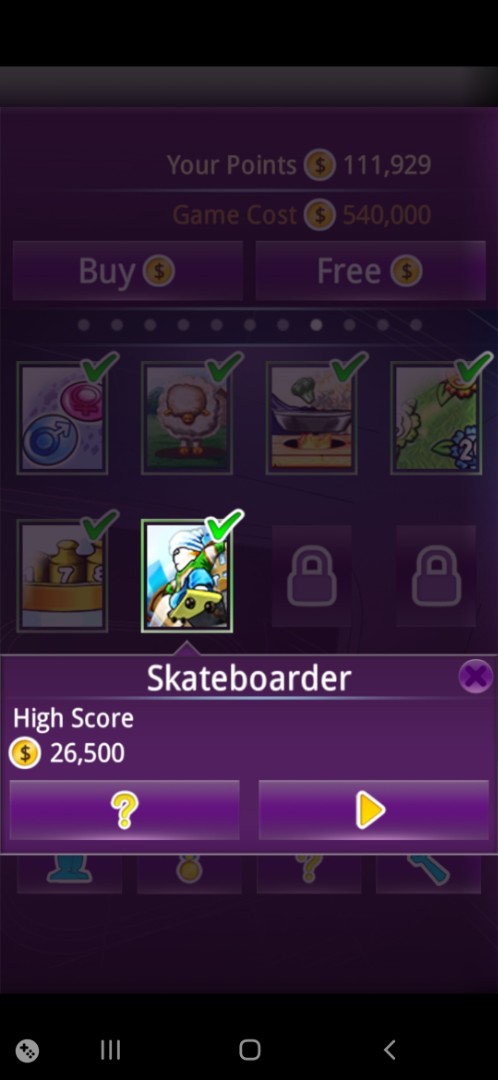Go back using the system back button

389,1050
